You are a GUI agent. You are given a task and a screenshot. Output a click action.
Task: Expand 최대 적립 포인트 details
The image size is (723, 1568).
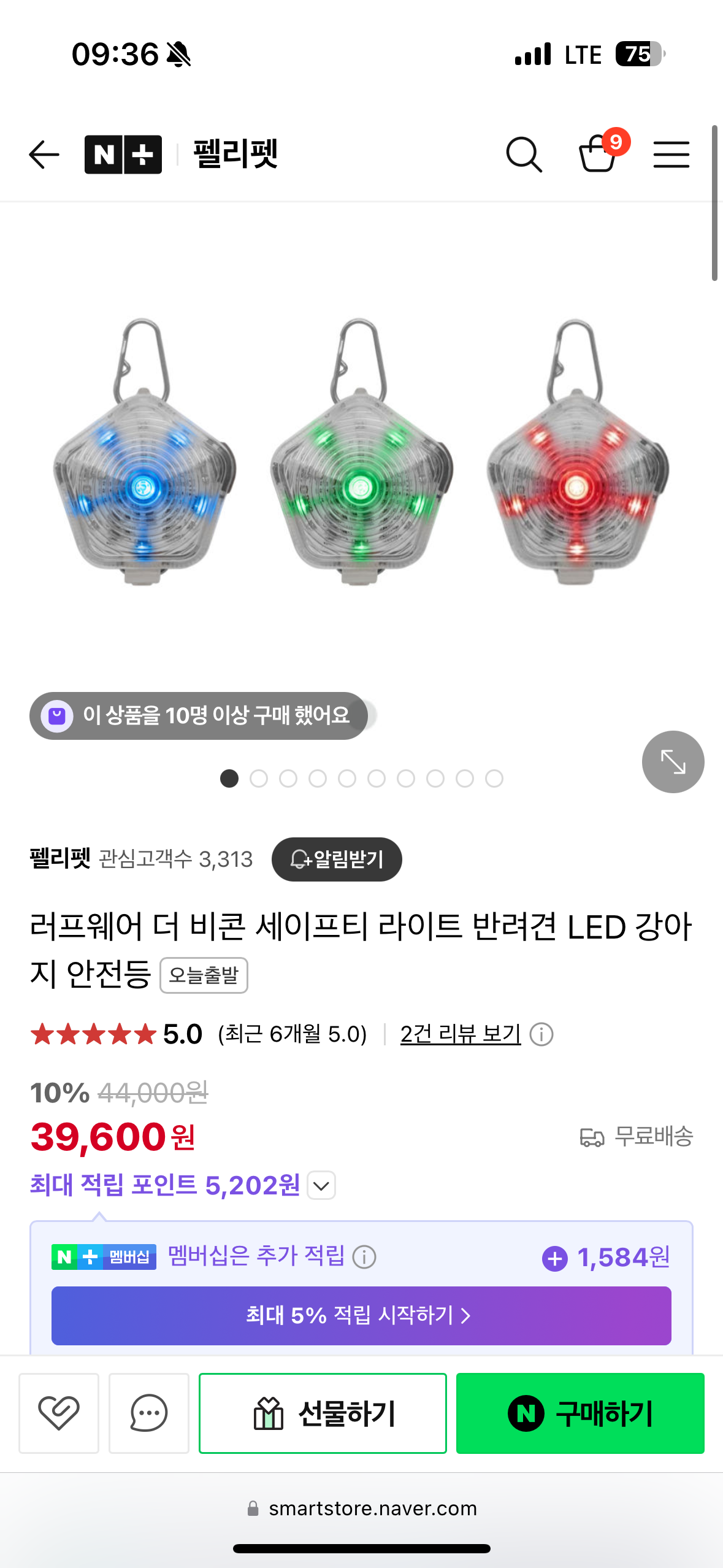click(322, 1185)
